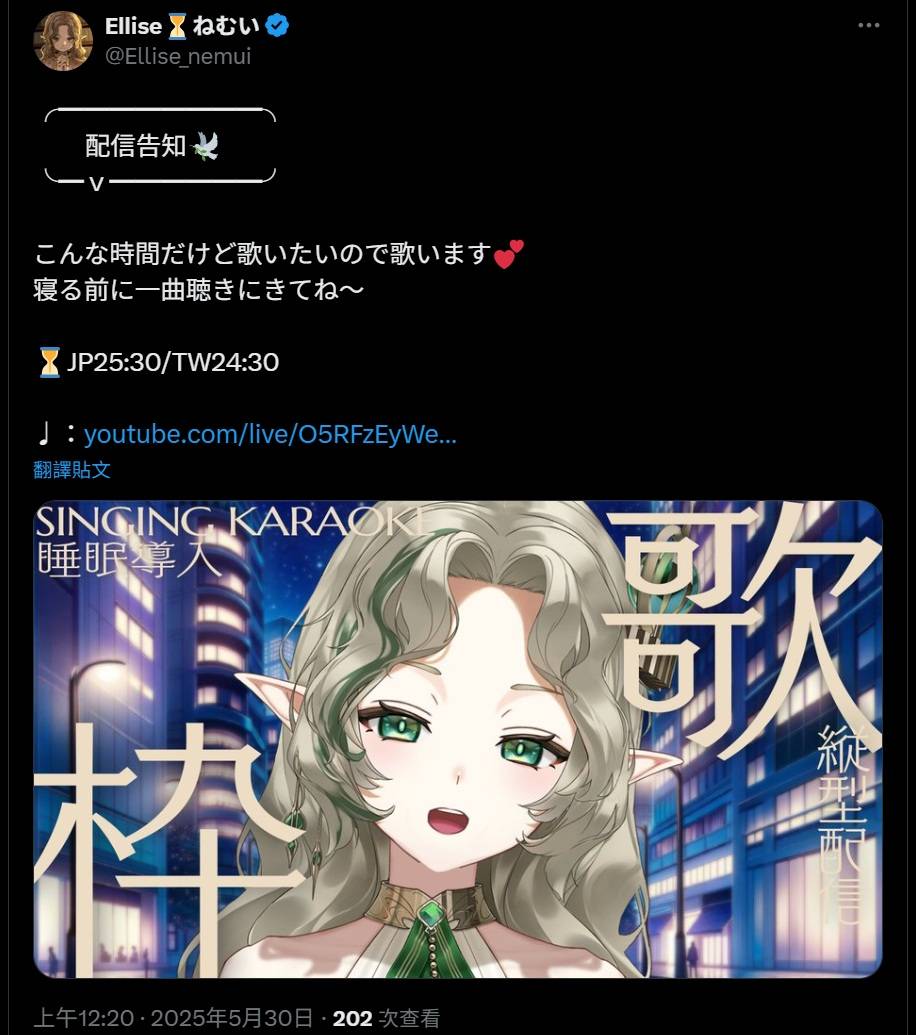Open the youtube.com/live stream link

point(271,434)
